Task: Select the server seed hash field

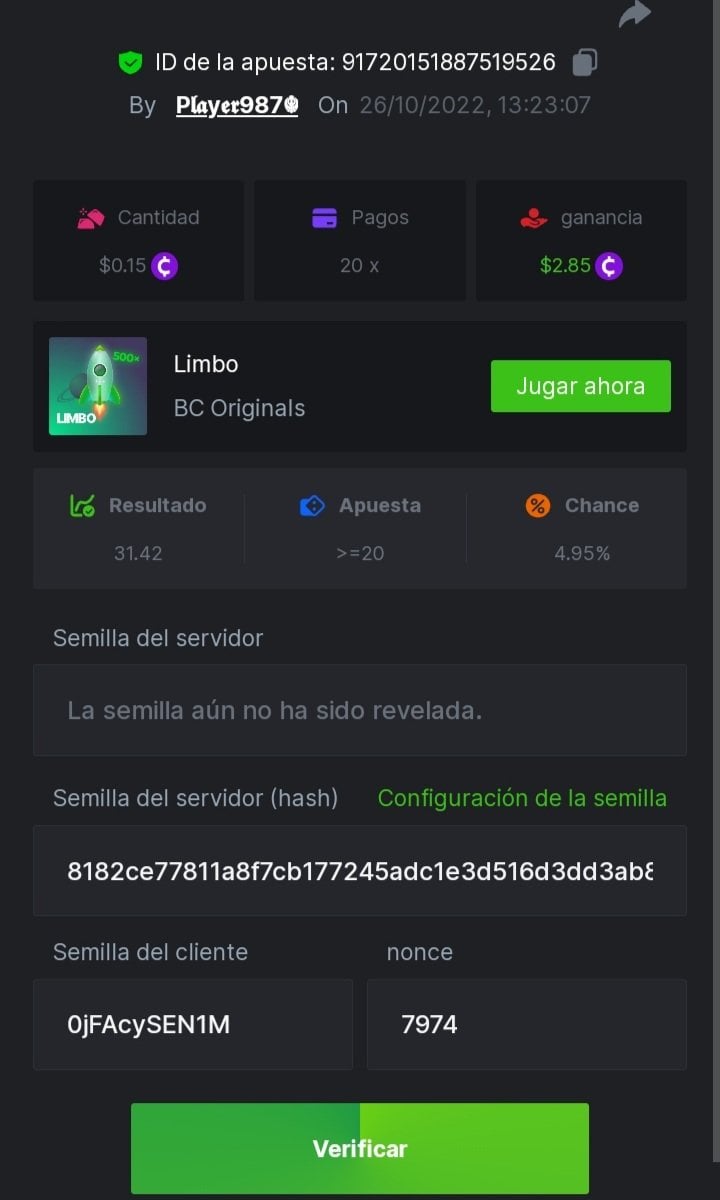Action: point(360,871)
